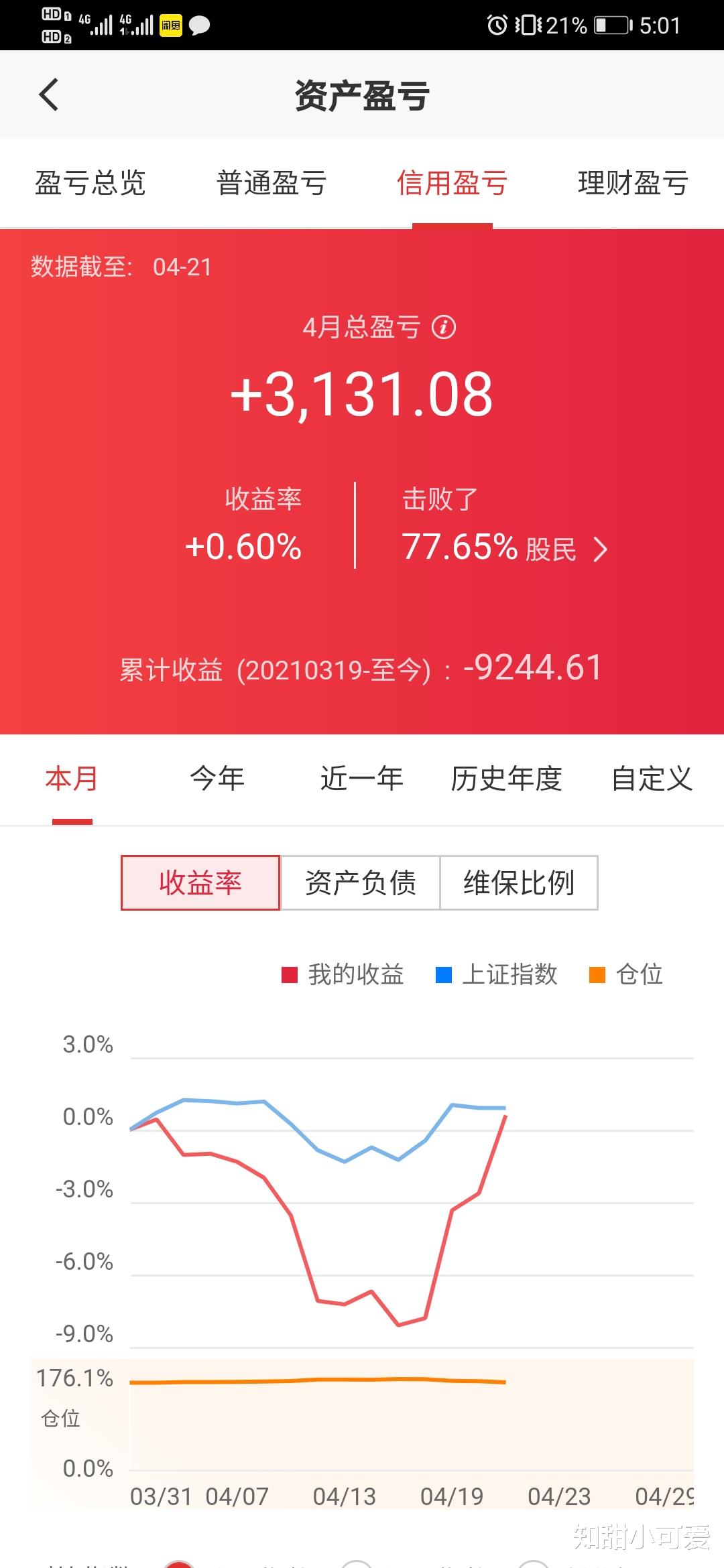Tap the 闲鱼 app icon in status bar

172,25
